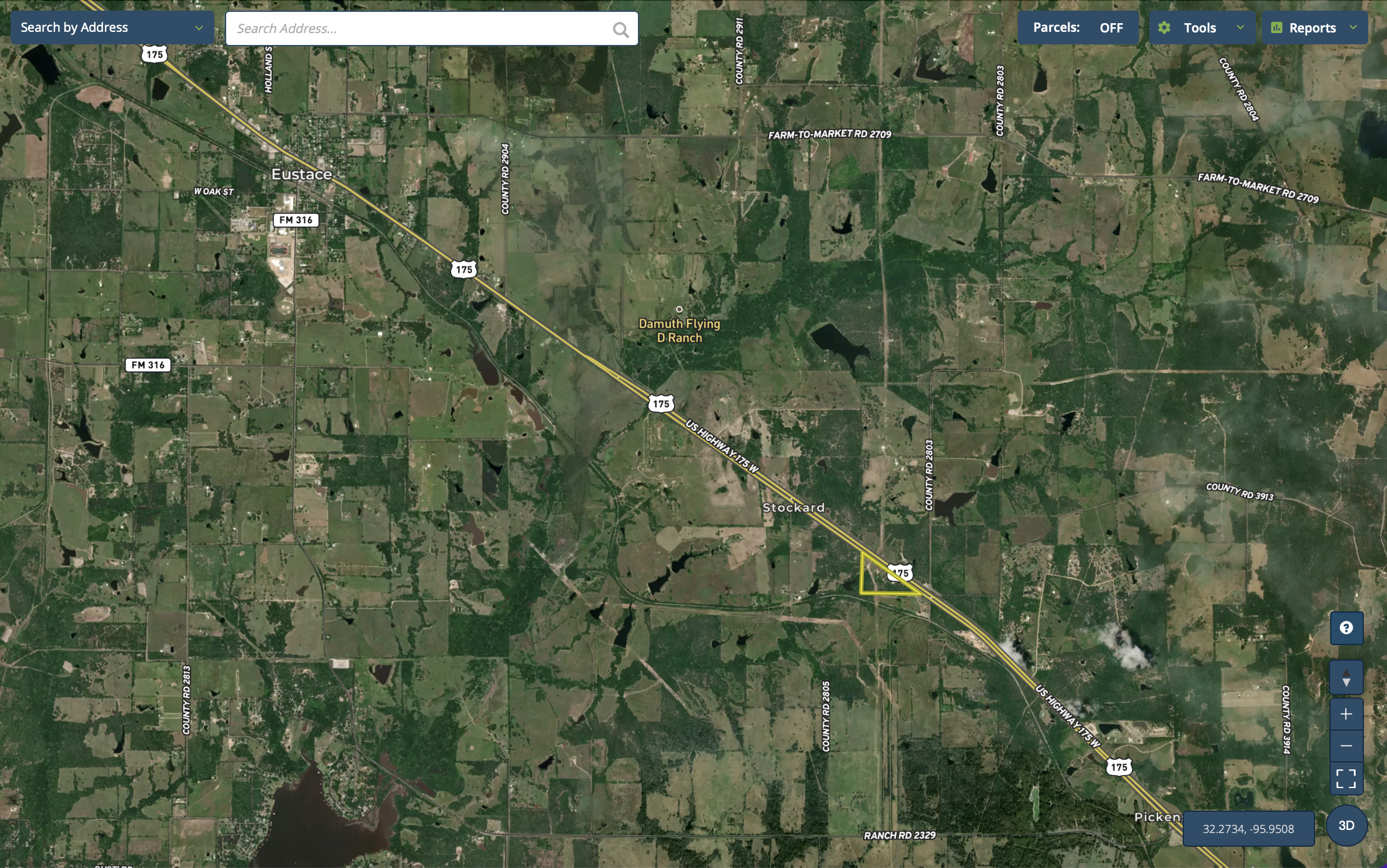The width and height of the screenshot is (1387, 868).
Task: Select the yellow-outlined triangular parcel
Action: 876,579
